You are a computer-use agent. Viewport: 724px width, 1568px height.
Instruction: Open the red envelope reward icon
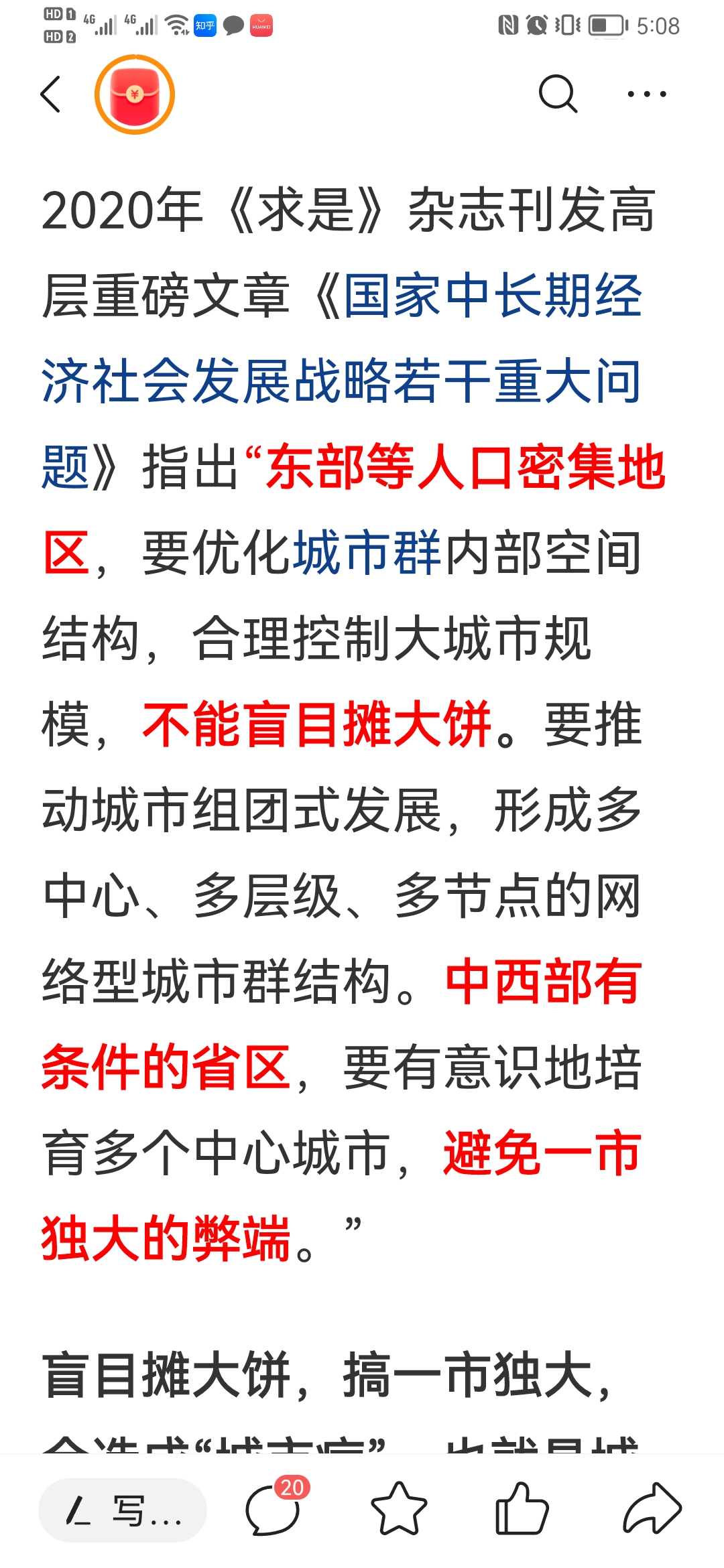coord(135,94)
